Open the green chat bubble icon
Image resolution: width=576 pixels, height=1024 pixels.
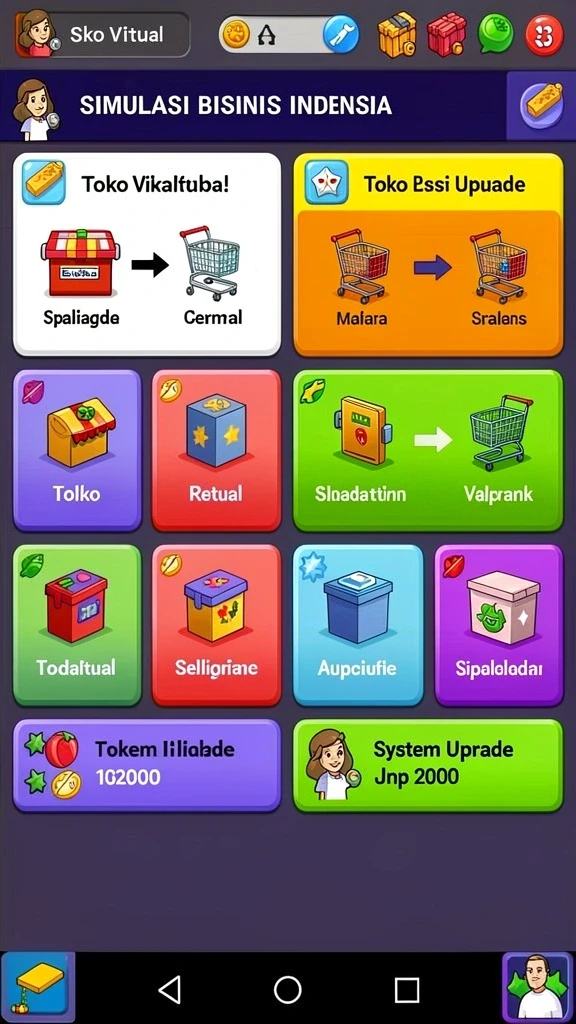(496, 34)
